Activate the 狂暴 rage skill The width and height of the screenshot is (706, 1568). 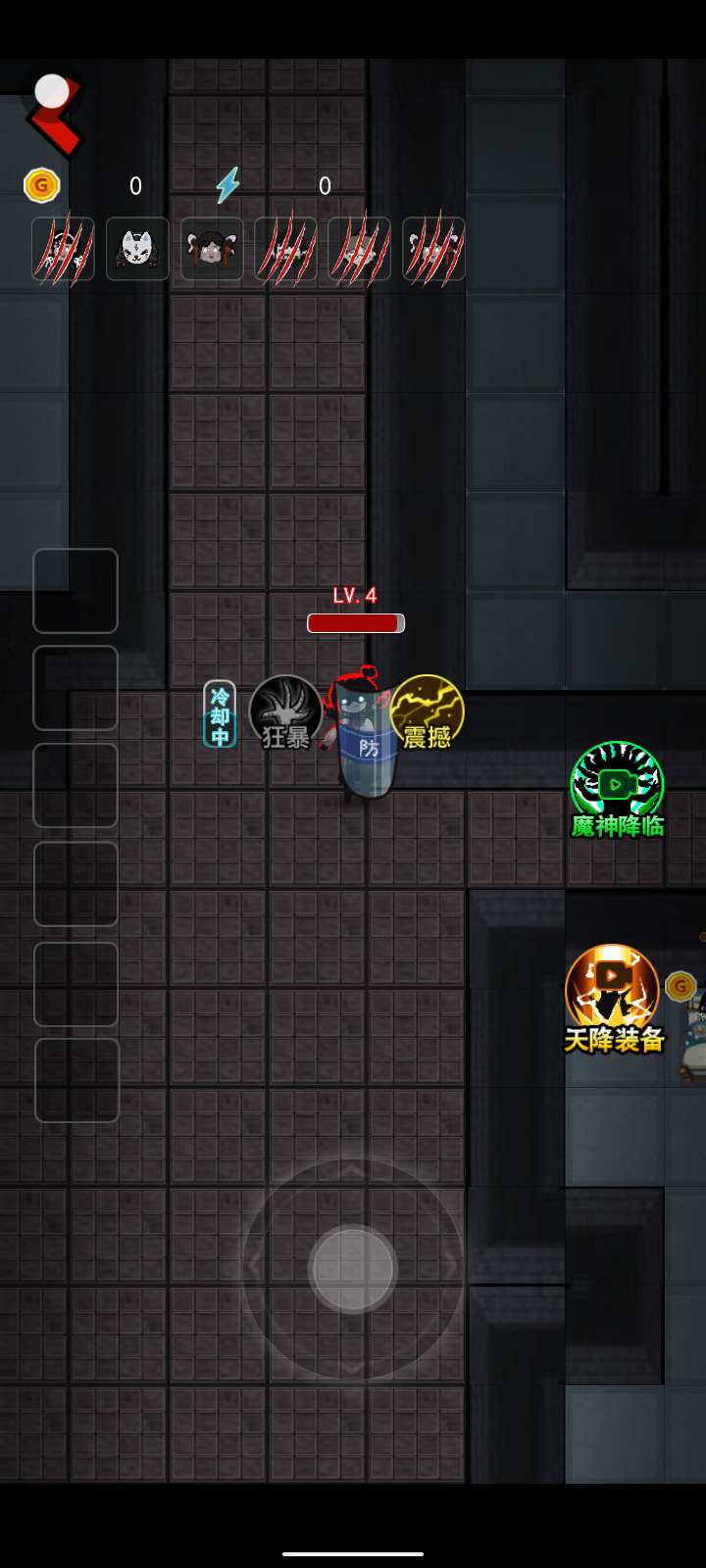(284, 712)
